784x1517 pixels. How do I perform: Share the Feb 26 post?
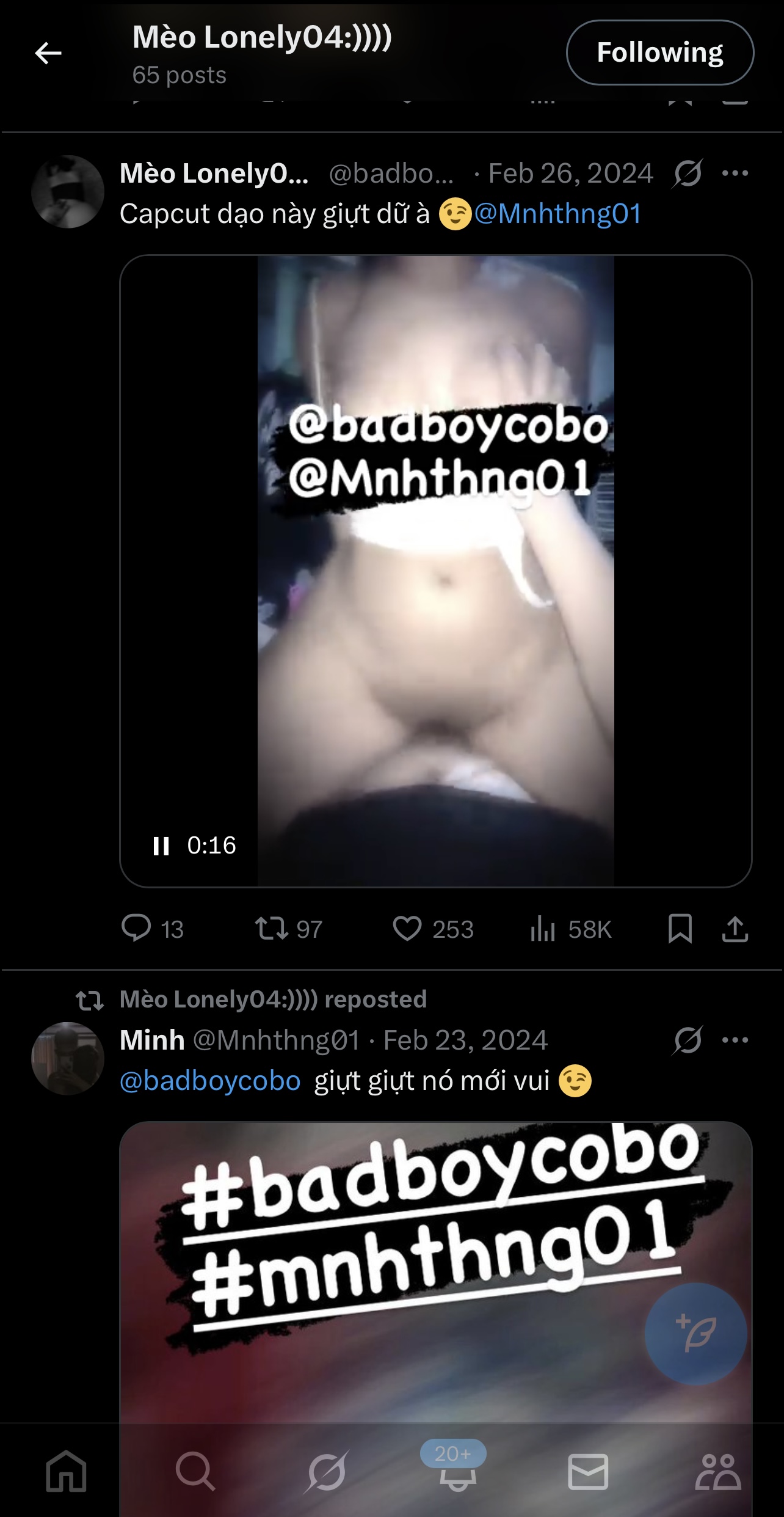coord(735,929)
